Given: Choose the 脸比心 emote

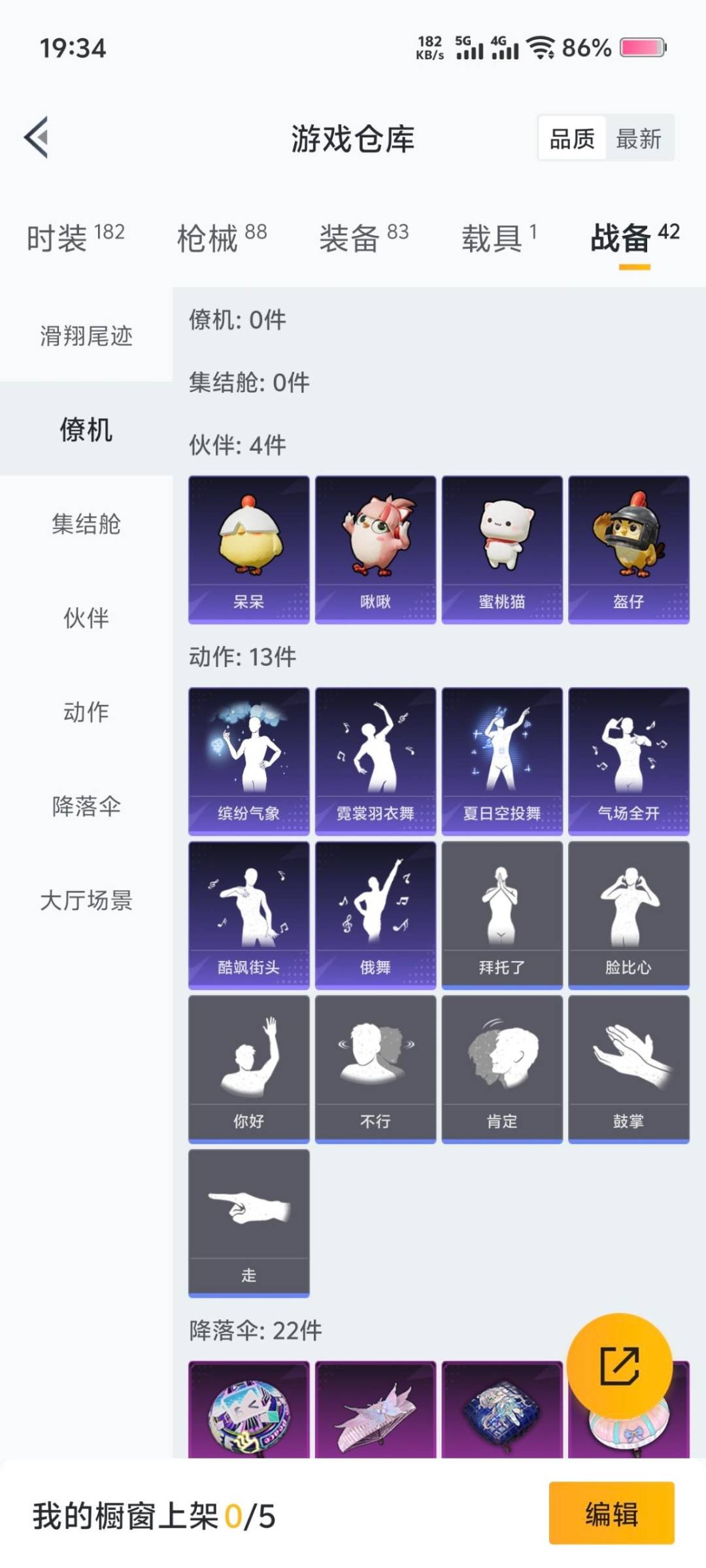Looking at the screenshot, I should tap(628, 911).
